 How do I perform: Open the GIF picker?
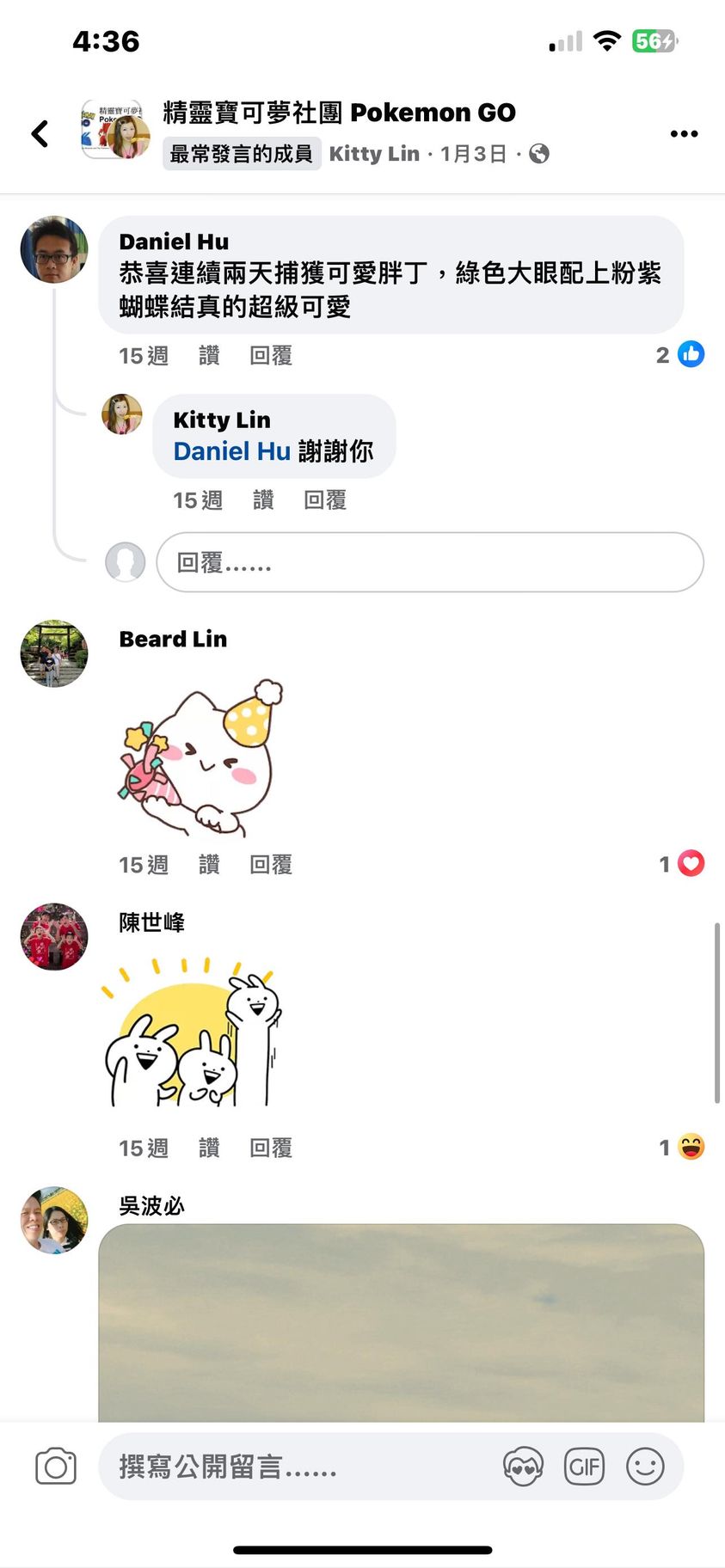pyautogui.click(x=584, y=1467)
